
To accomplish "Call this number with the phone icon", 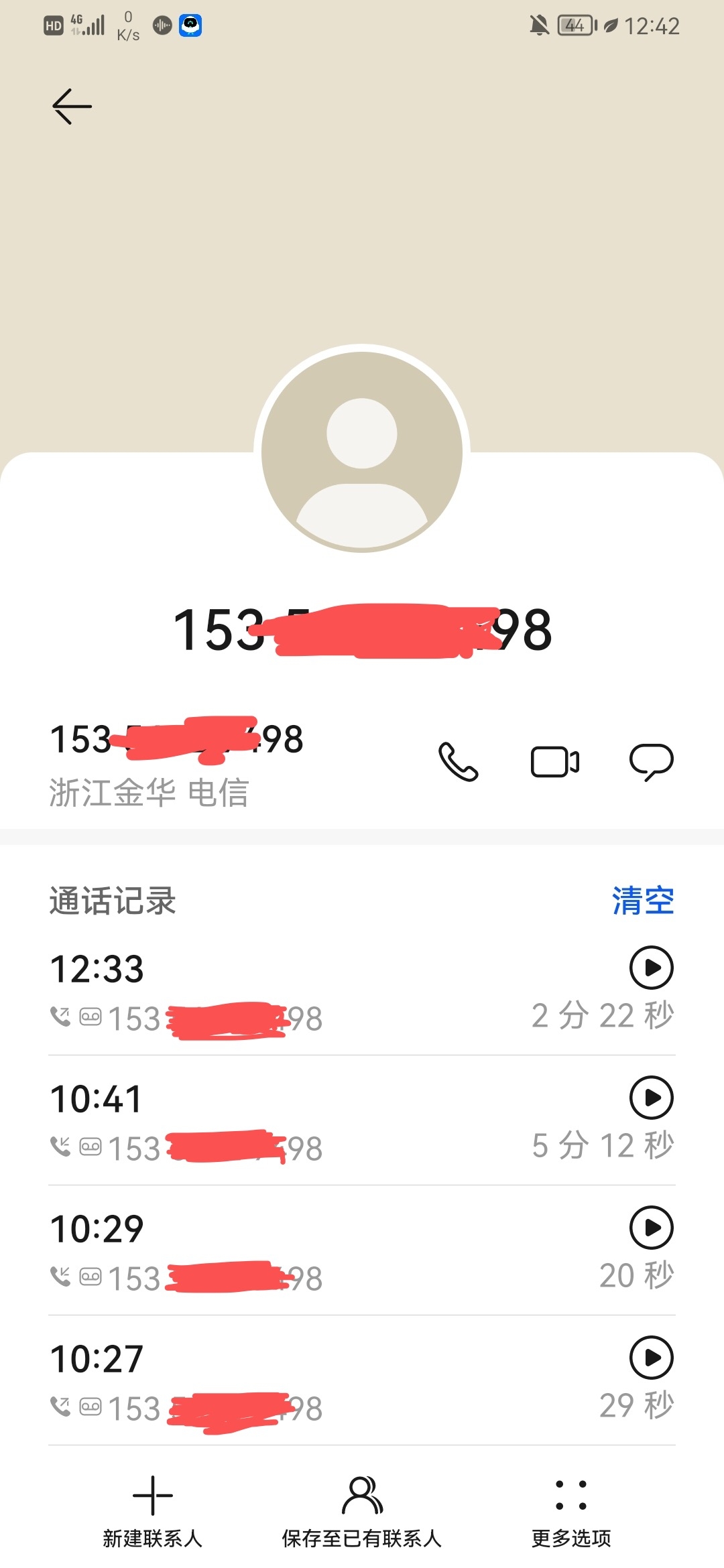I will point(459,762).
